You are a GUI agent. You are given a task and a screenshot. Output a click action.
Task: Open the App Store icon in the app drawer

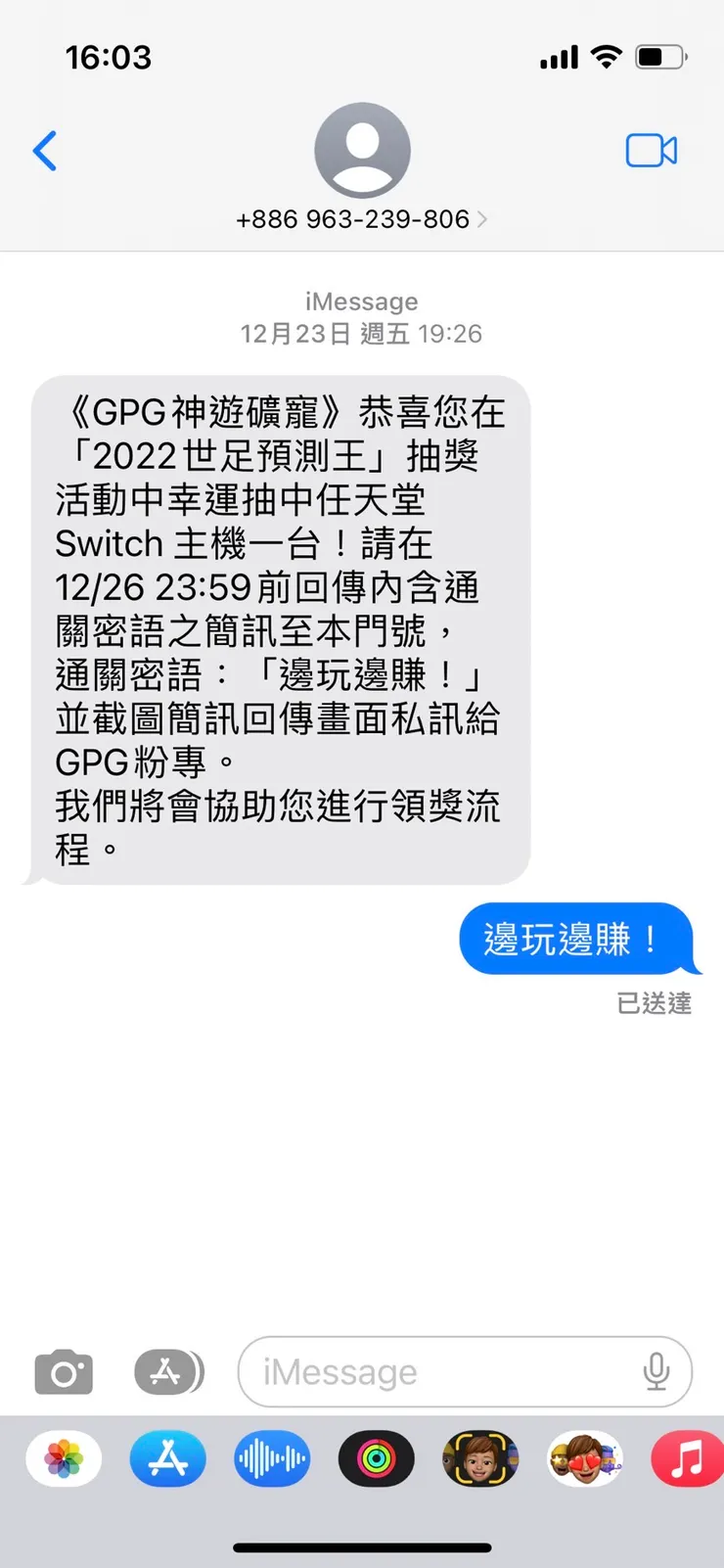coord(168,1458)
